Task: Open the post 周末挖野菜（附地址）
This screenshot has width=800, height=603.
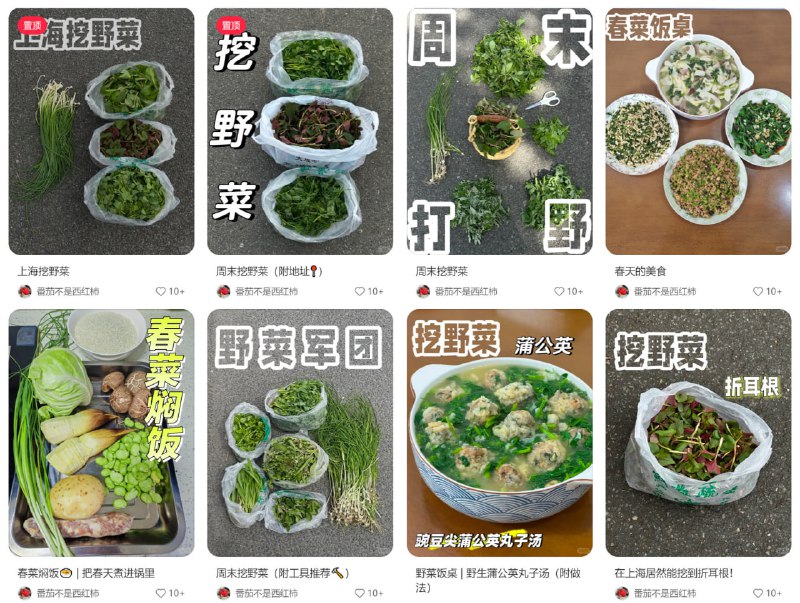Action: (x=300, y=132)
